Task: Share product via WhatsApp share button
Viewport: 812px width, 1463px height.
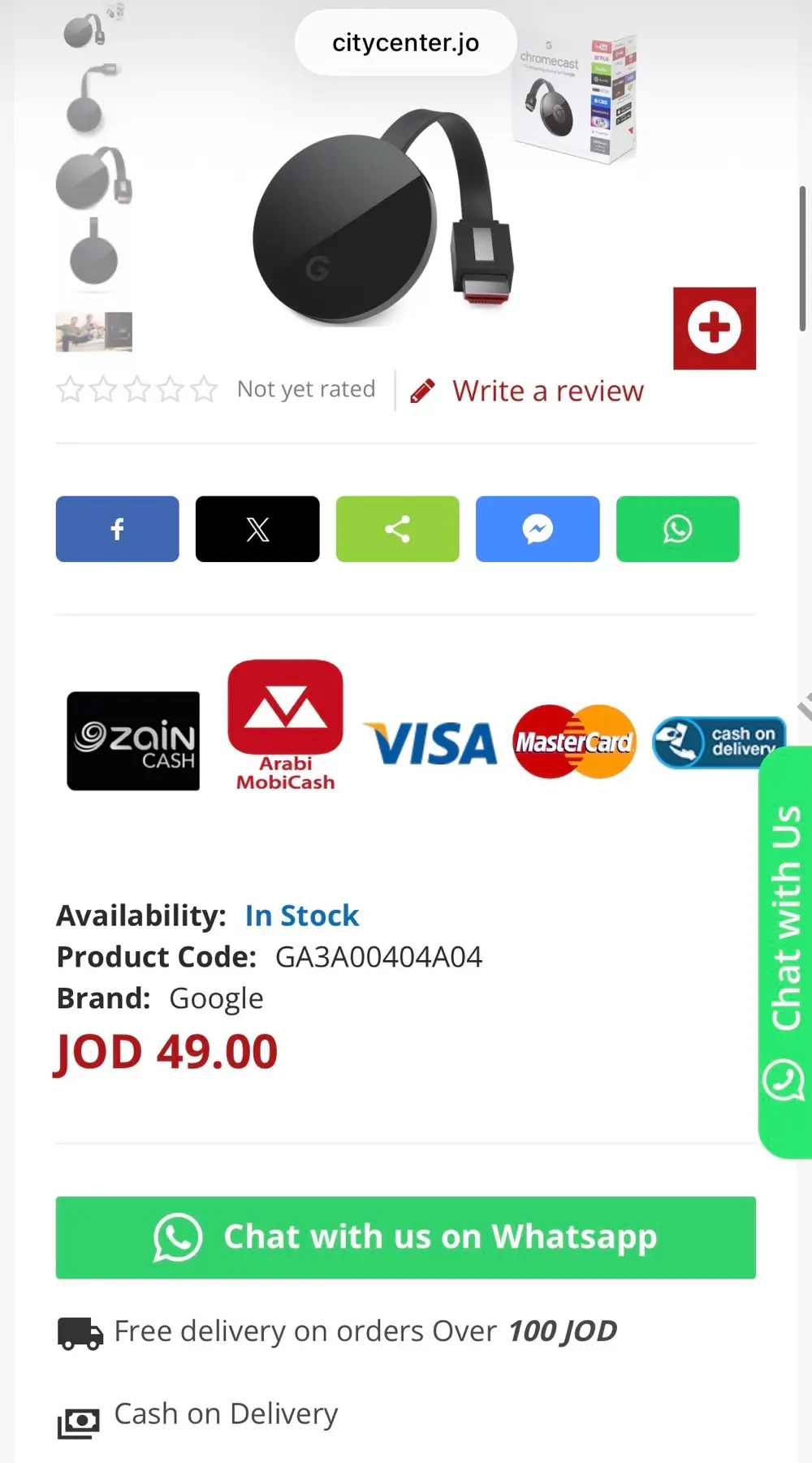Action: [677, 529]
